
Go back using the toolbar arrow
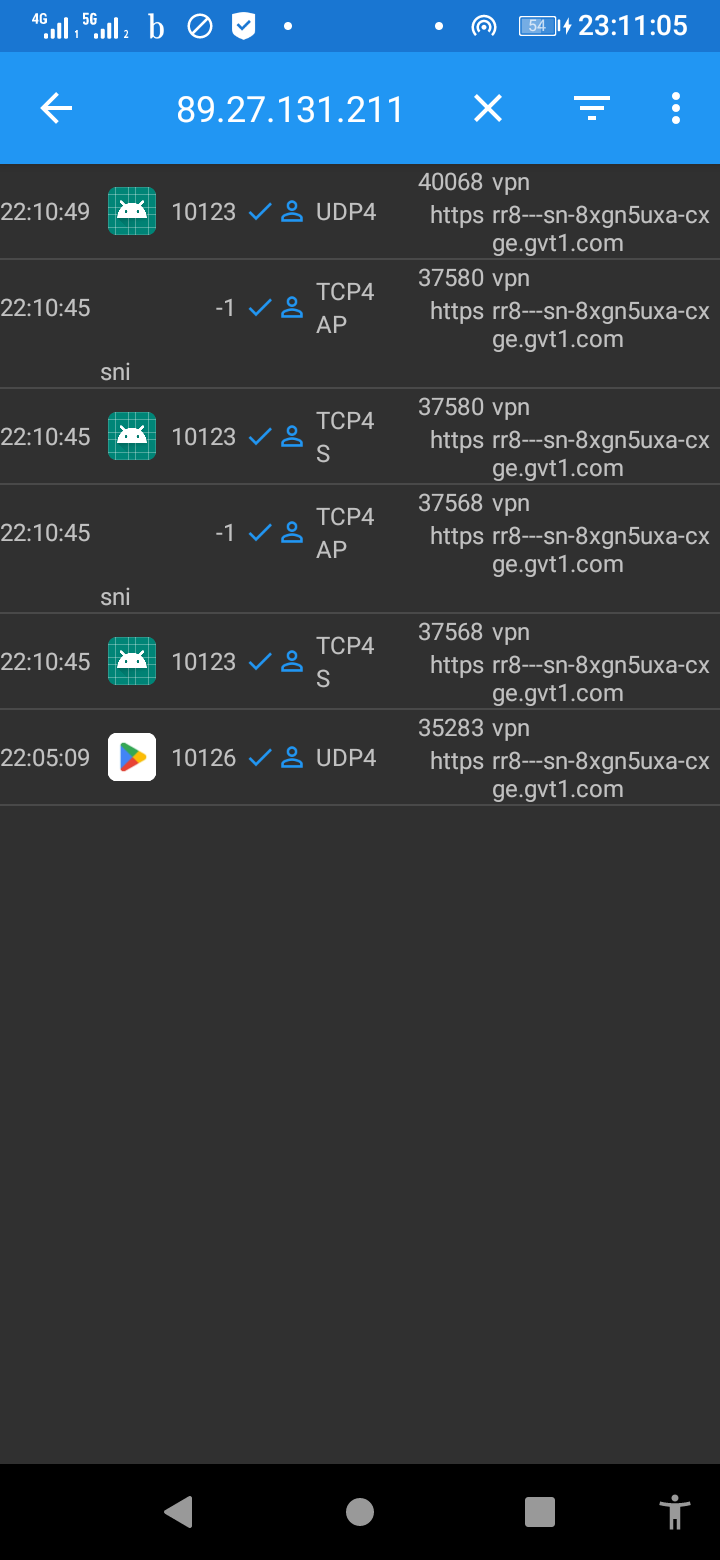[x=56, y=108]
